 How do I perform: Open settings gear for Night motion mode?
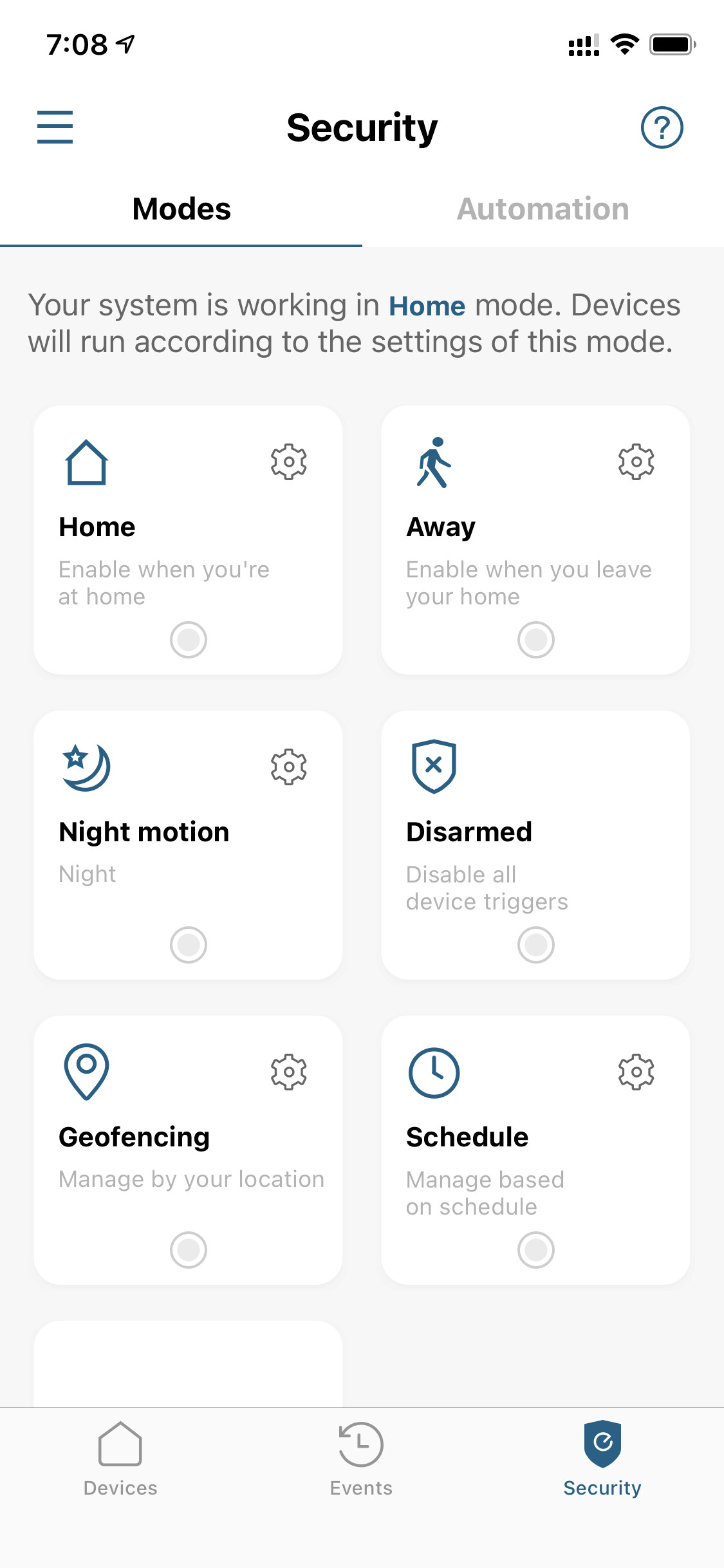(289, 767)
